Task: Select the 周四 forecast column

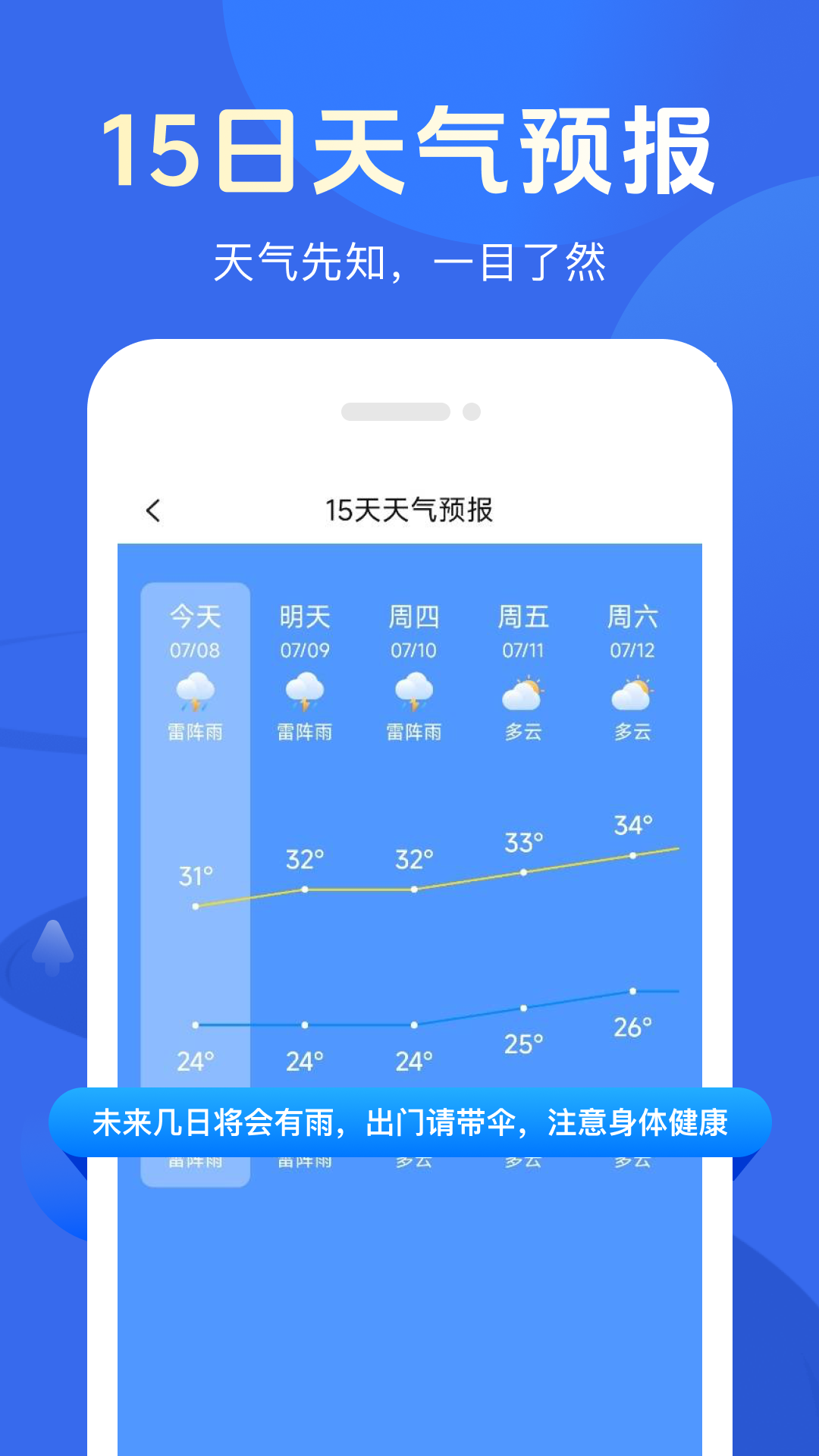Action: point(413,618)
